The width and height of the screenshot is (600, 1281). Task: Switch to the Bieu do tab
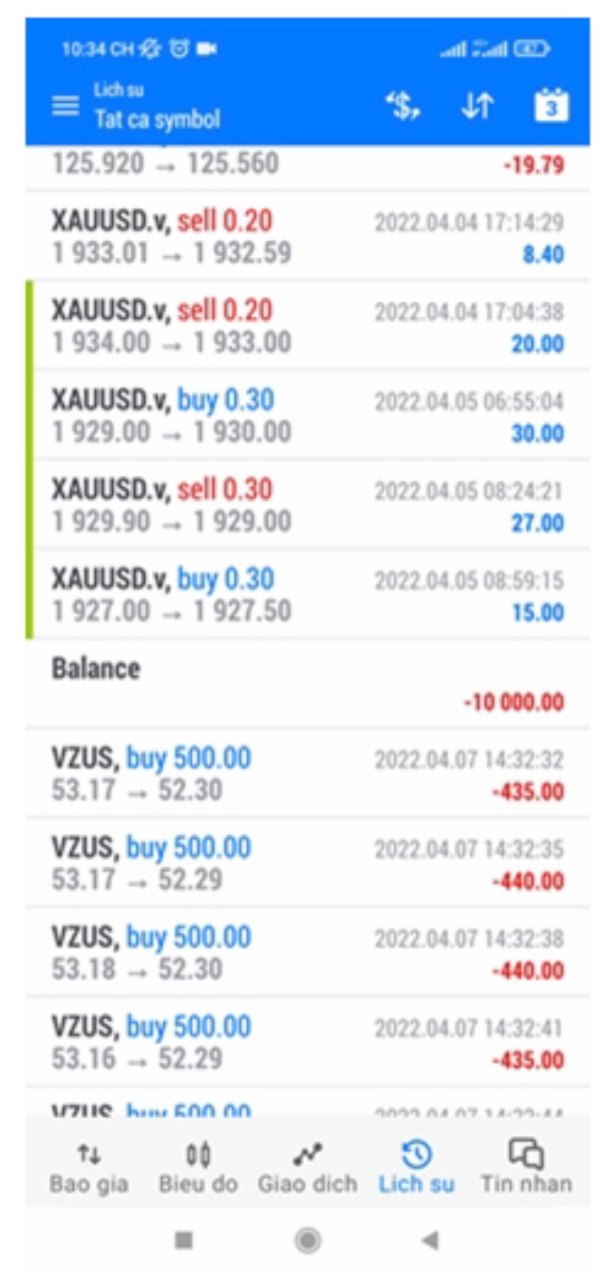tap(198, 1168)
